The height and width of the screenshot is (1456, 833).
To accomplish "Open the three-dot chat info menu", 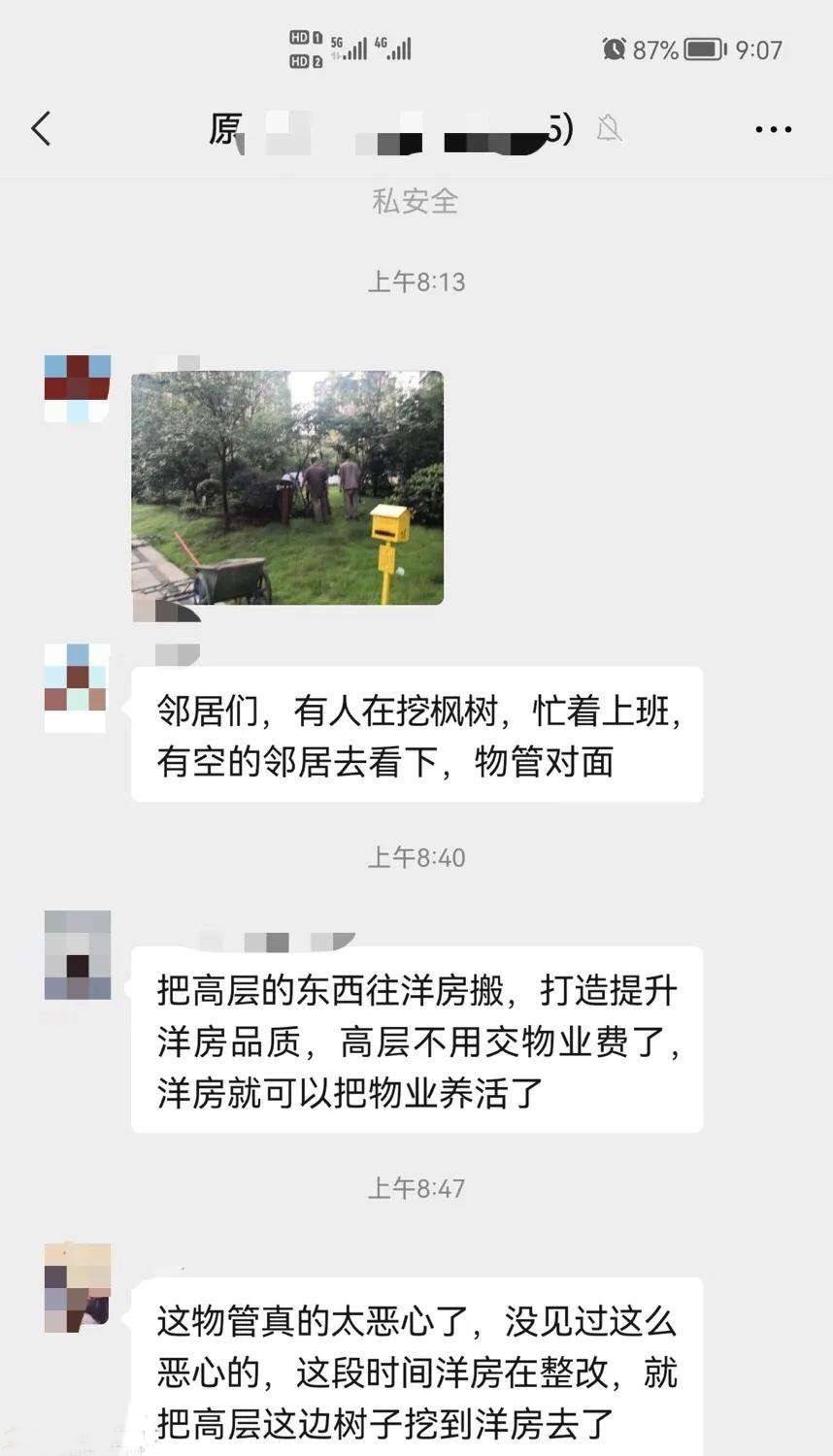I will coord(773,129).
